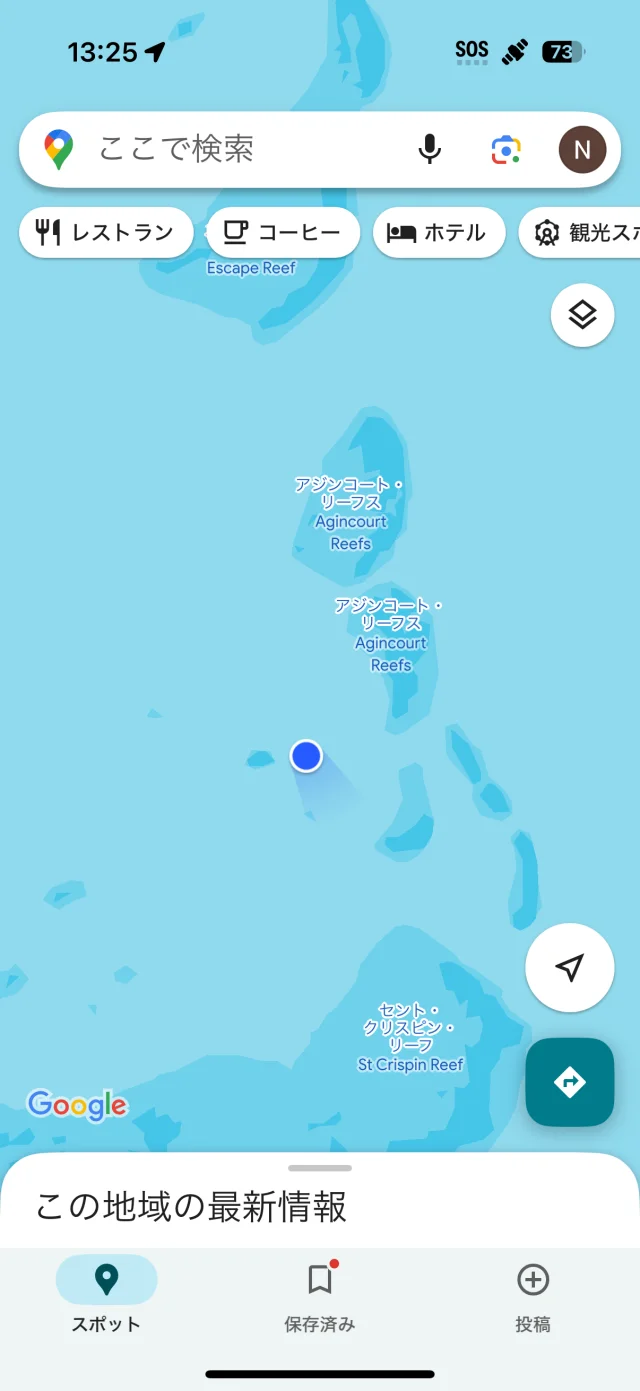Viewport: 640px width, 1391px height.
Task: Recenter map on current location
Action: [x=569, y=967]
